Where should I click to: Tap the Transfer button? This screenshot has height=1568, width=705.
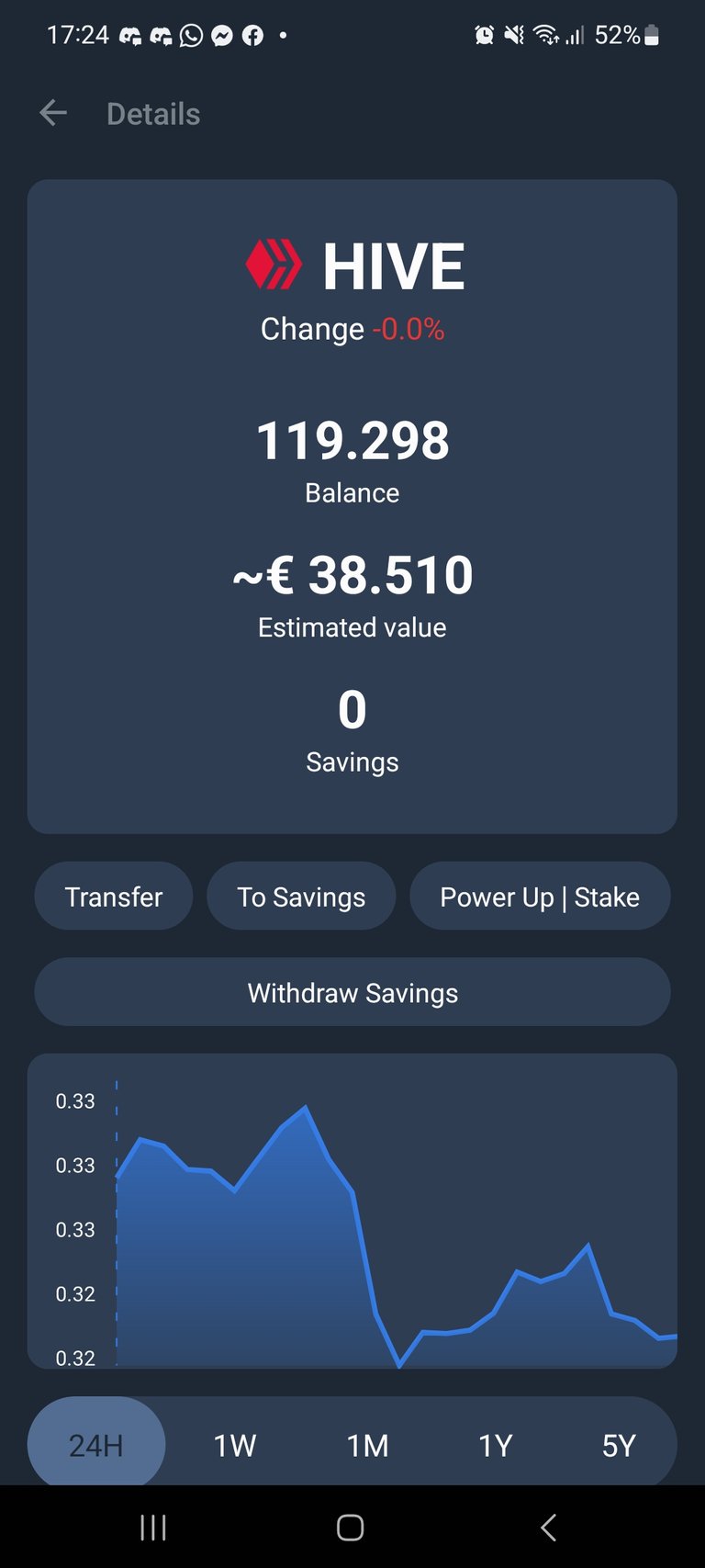(x=114, y=896)
